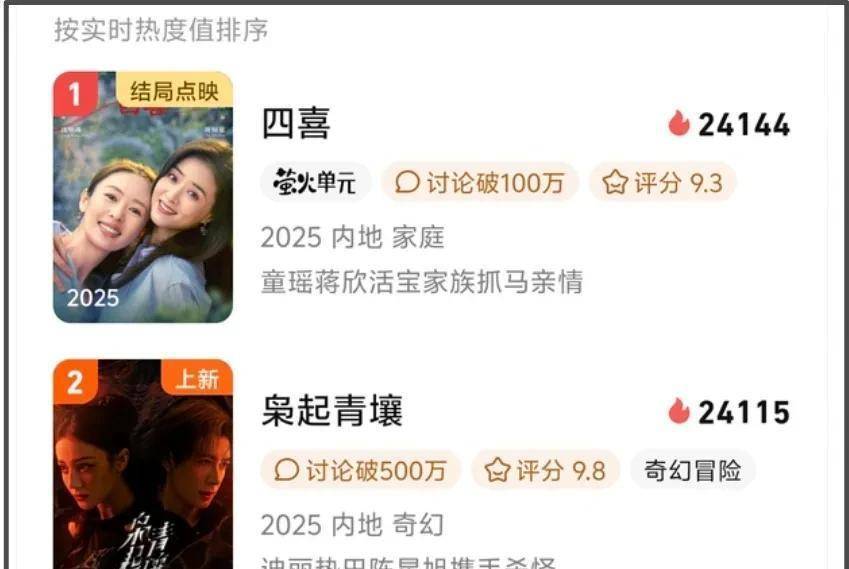Tap the 萤火单元 tag under 四喜
Viewport: 849px width, 569px height.
click(315, 183)
